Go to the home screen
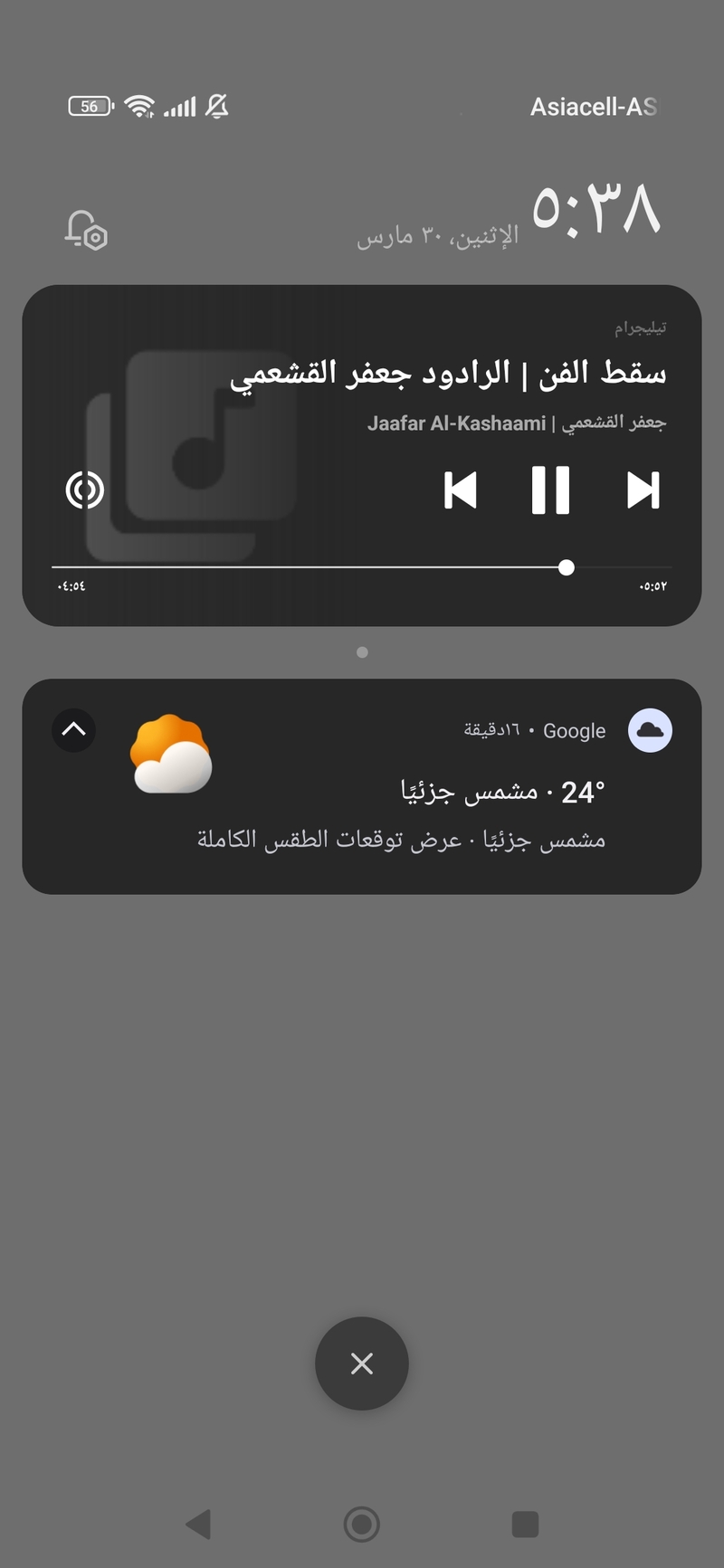 [362, 1524]
